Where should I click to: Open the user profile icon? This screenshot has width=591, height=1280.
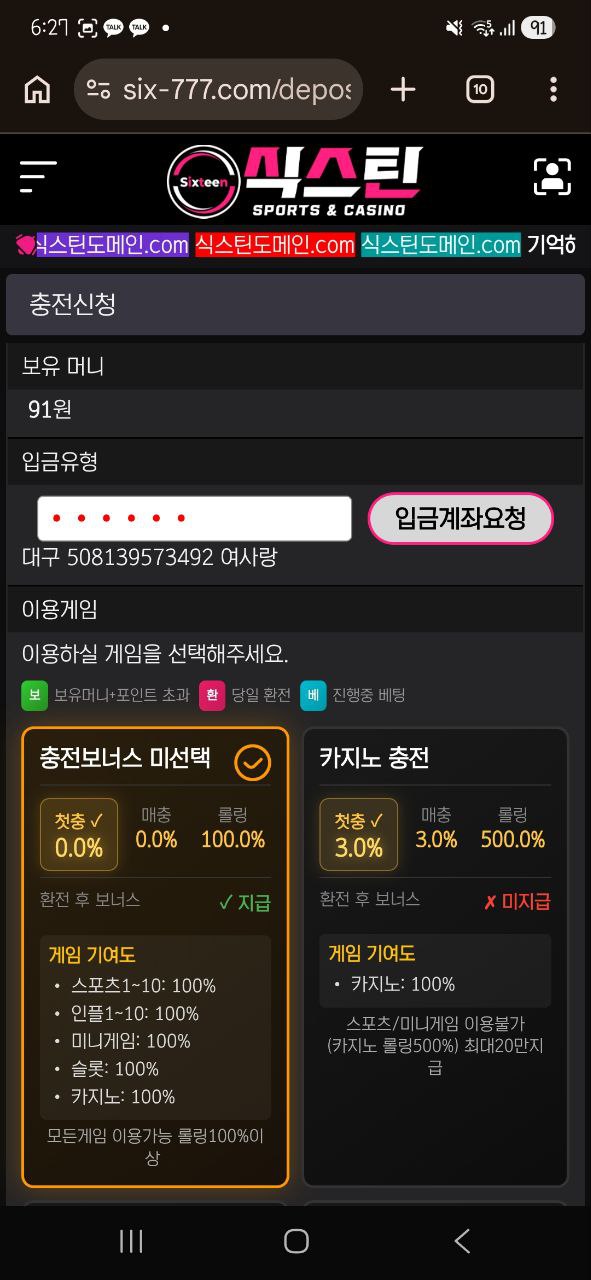pos(552,177)
